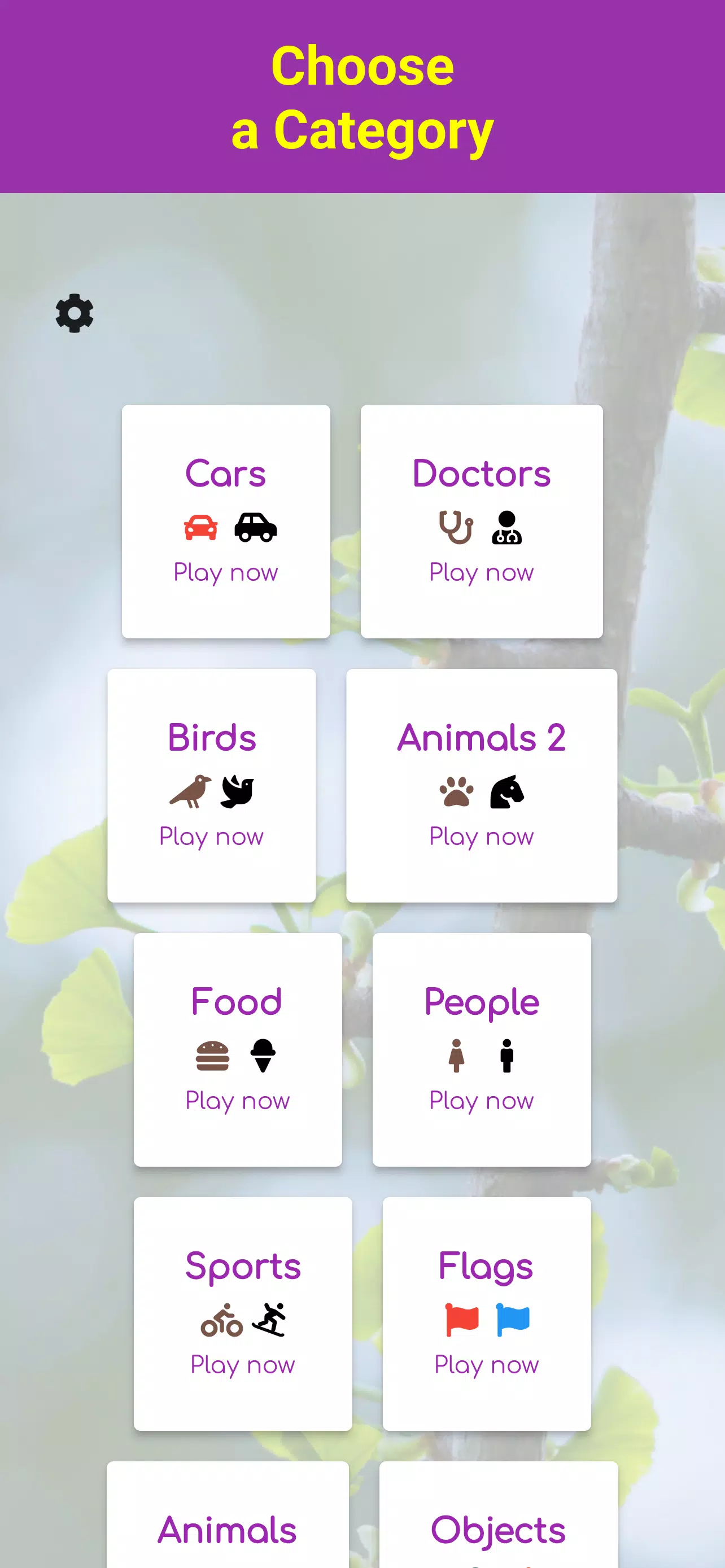Screen dimensions: 725x1568
Task: Choose the Doctors category card
Action: click(482, 521)
